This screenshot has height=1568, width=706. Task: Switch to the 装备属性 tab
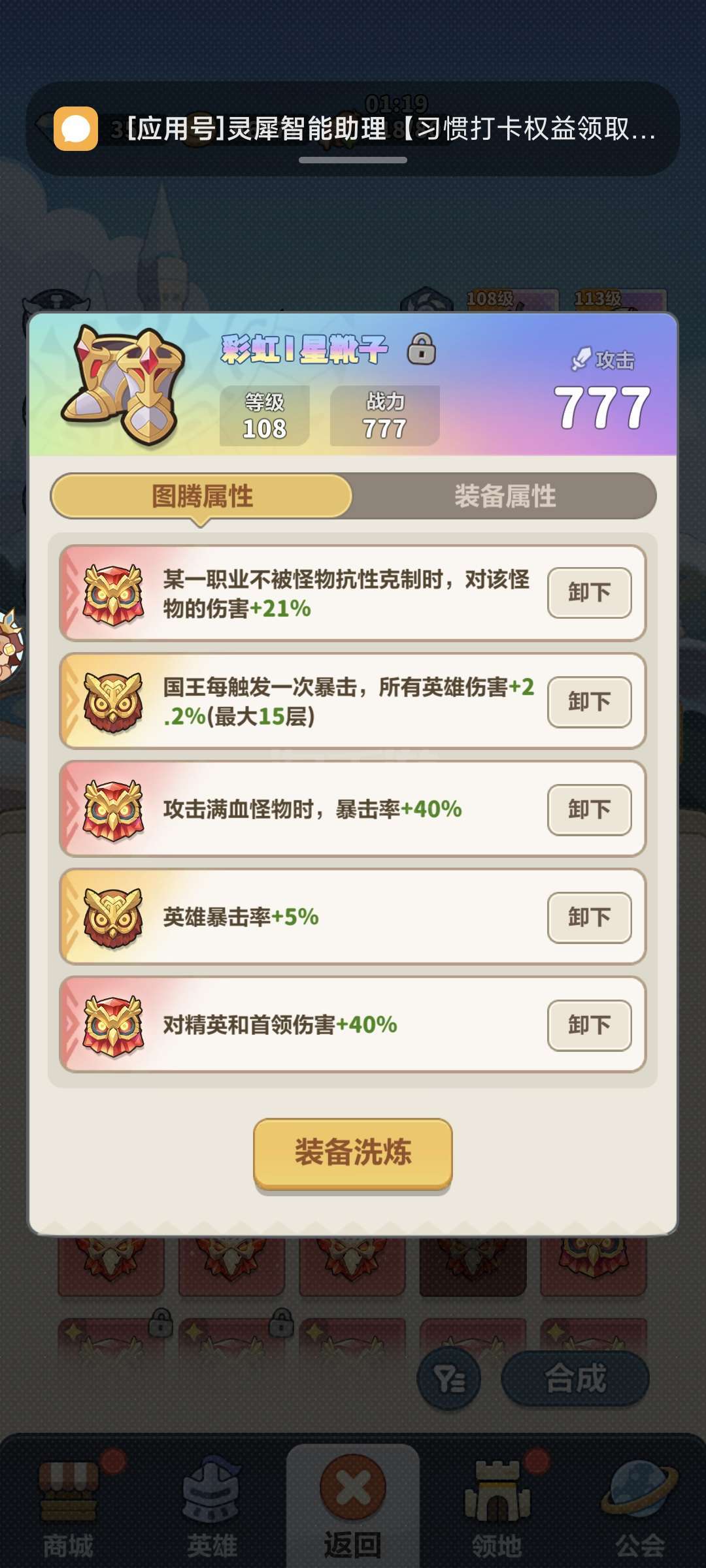[x=505, y=496]
